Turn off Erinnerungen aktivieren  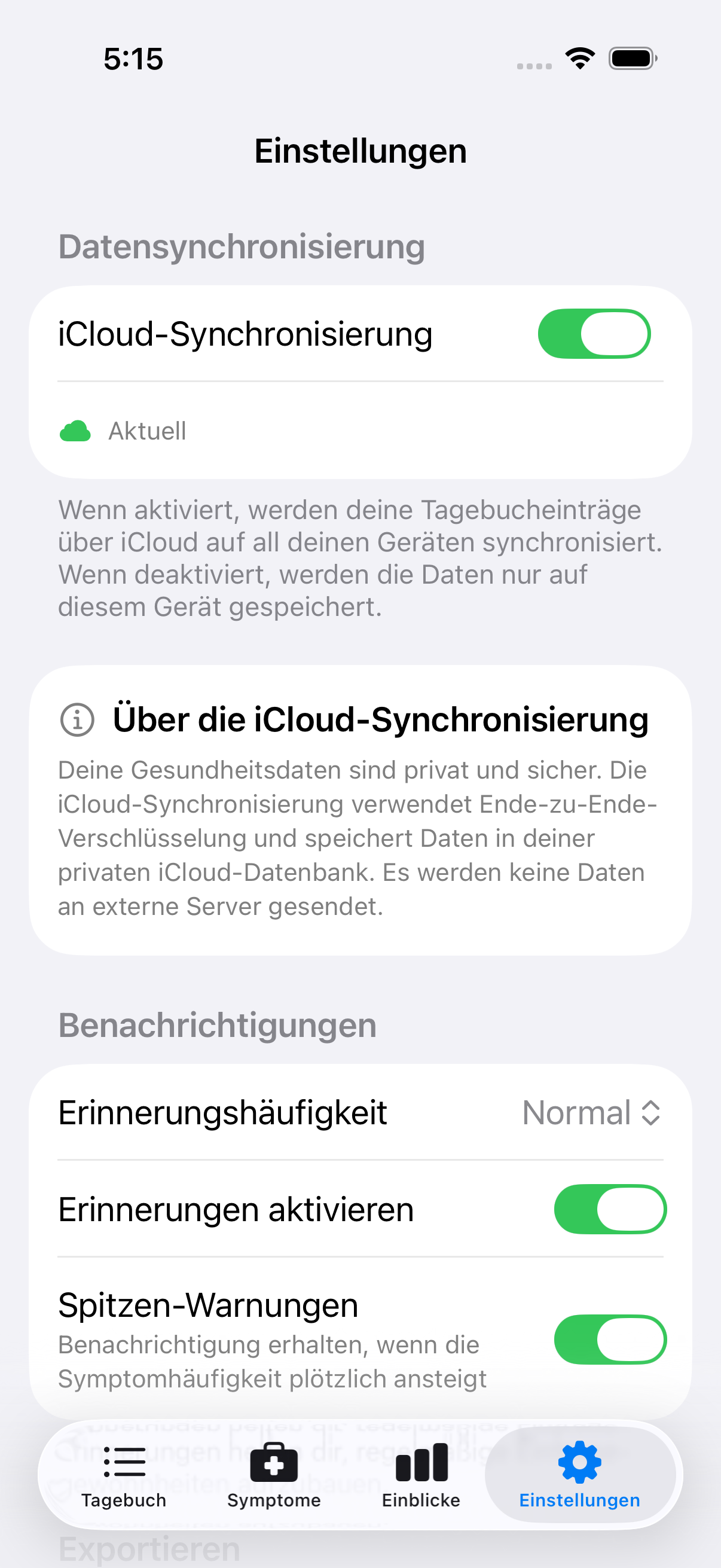point(610,1209)
